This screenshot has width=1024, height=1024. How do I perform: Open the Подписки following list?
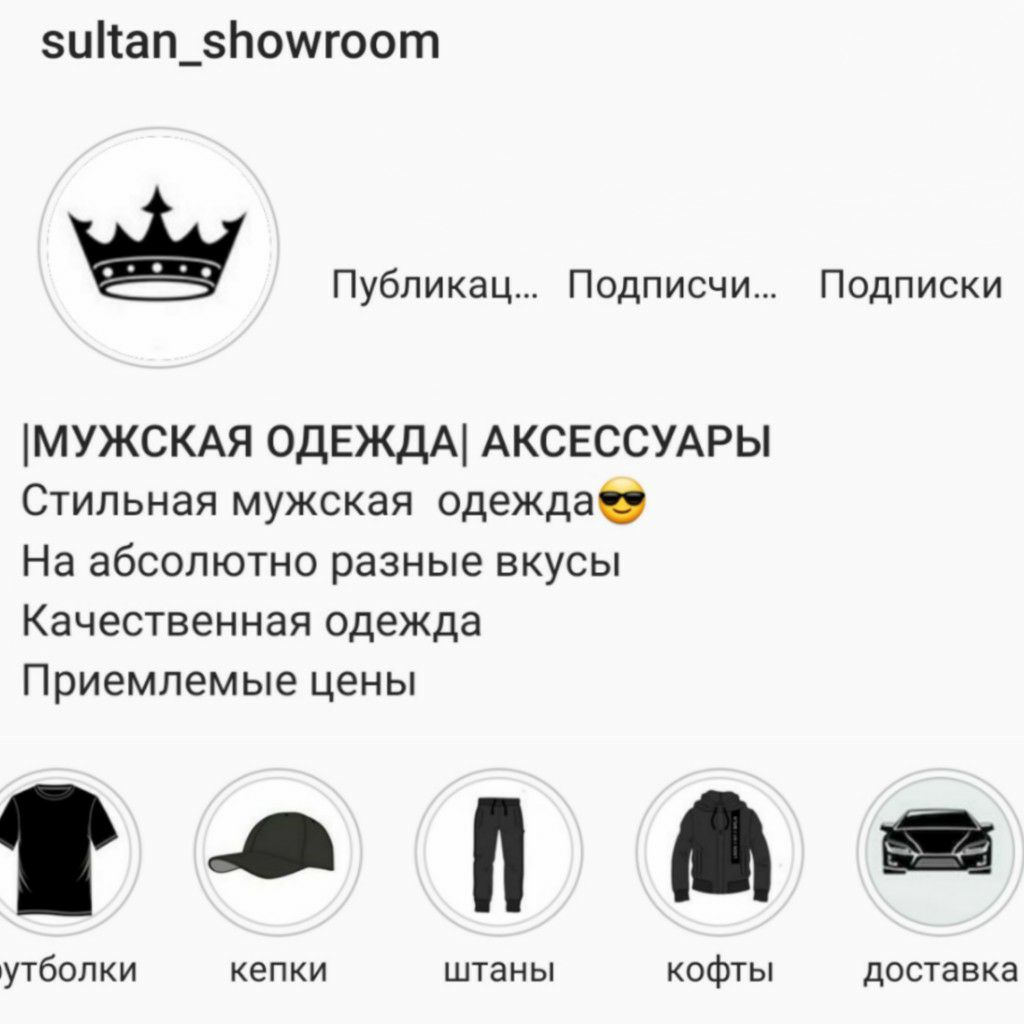click(910, 286)
